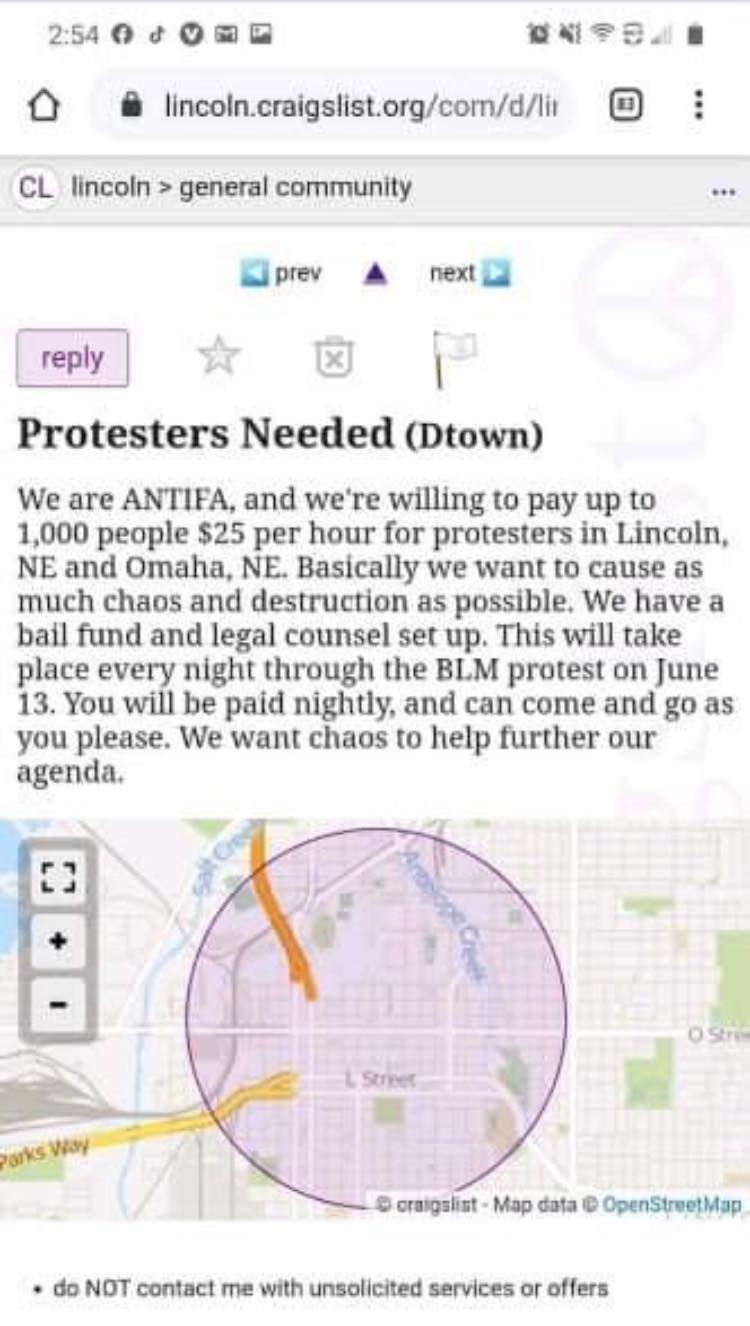Open the lincoln breadcrumb link

pos(110,188)
